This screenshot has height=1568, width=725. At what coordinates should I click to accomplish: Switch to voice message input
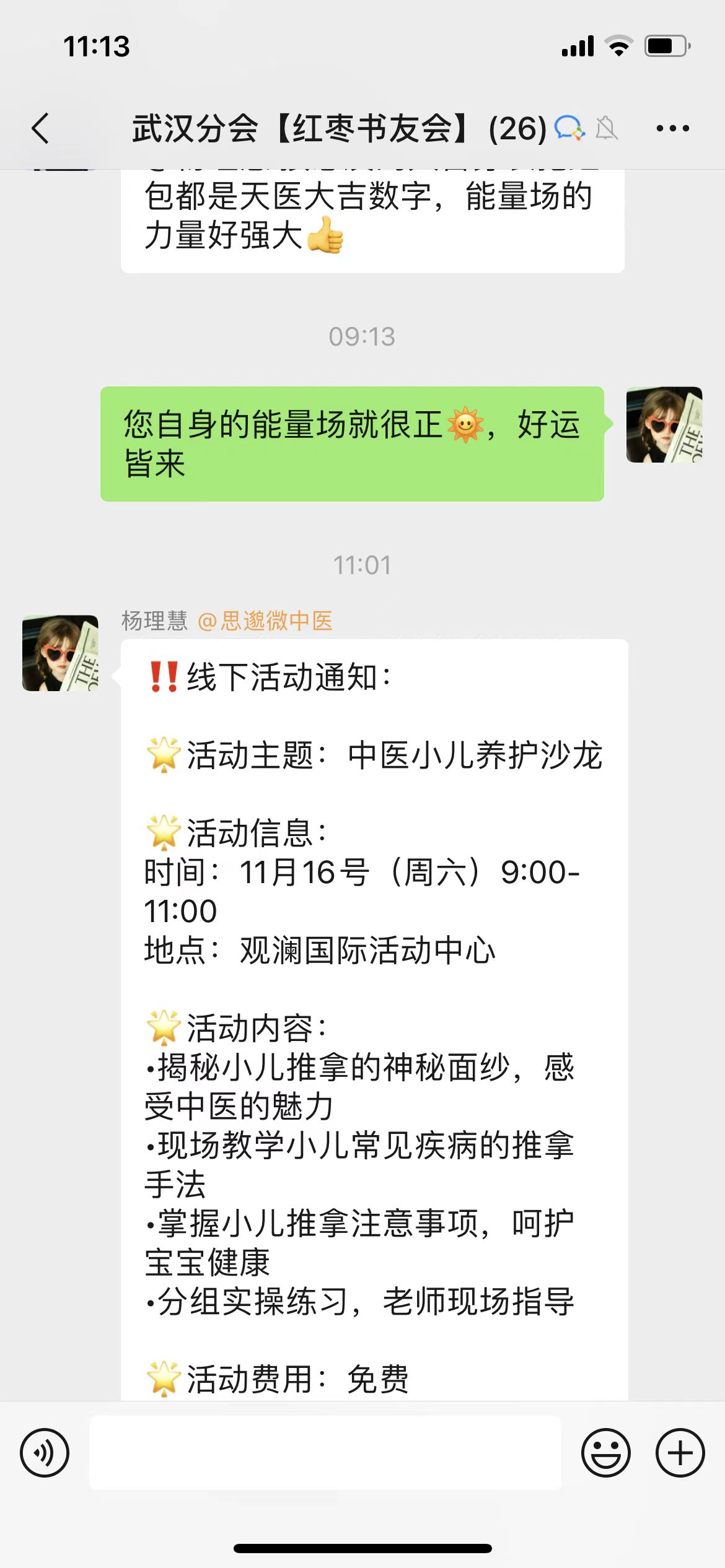pos(45,1453)
